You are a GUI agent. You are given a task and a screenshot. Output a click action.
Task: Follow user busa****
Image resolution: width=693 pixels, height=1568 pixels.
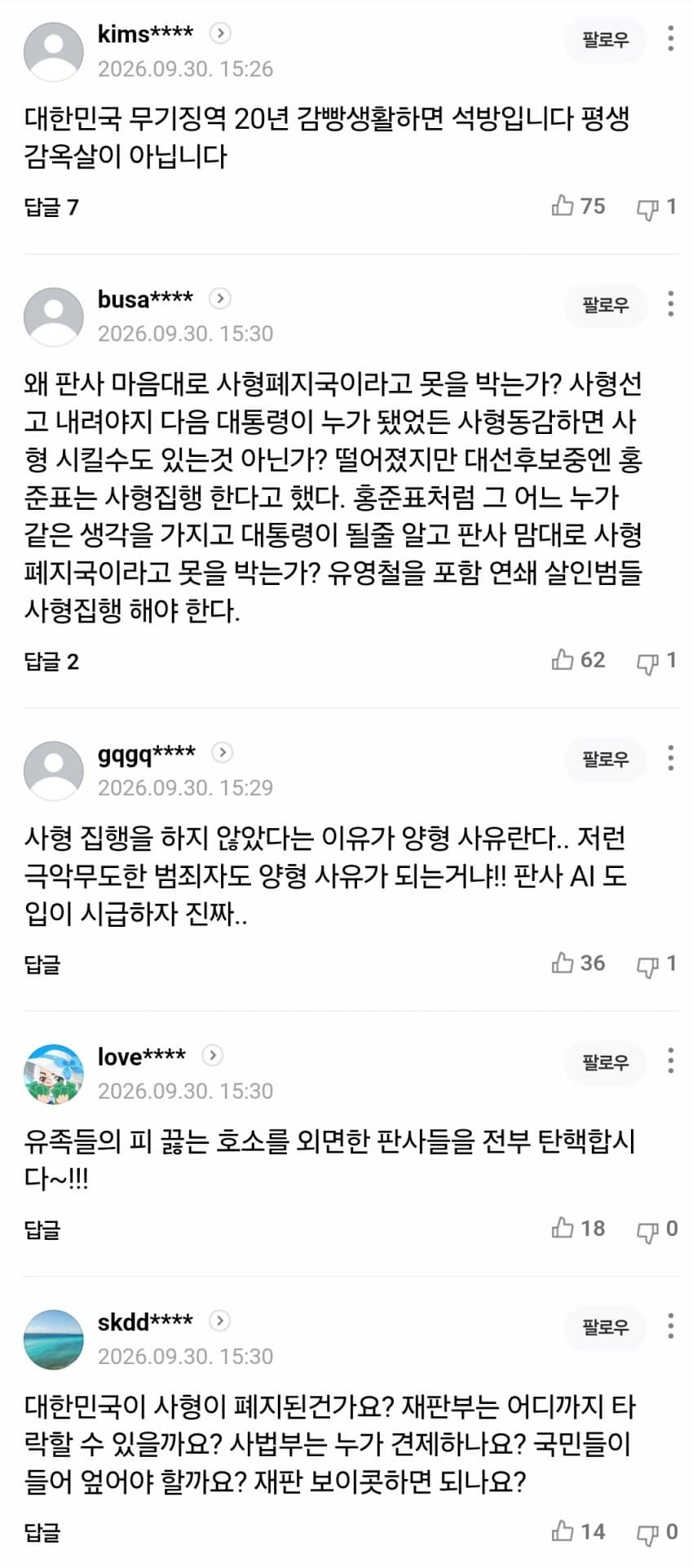pos(605,305)
